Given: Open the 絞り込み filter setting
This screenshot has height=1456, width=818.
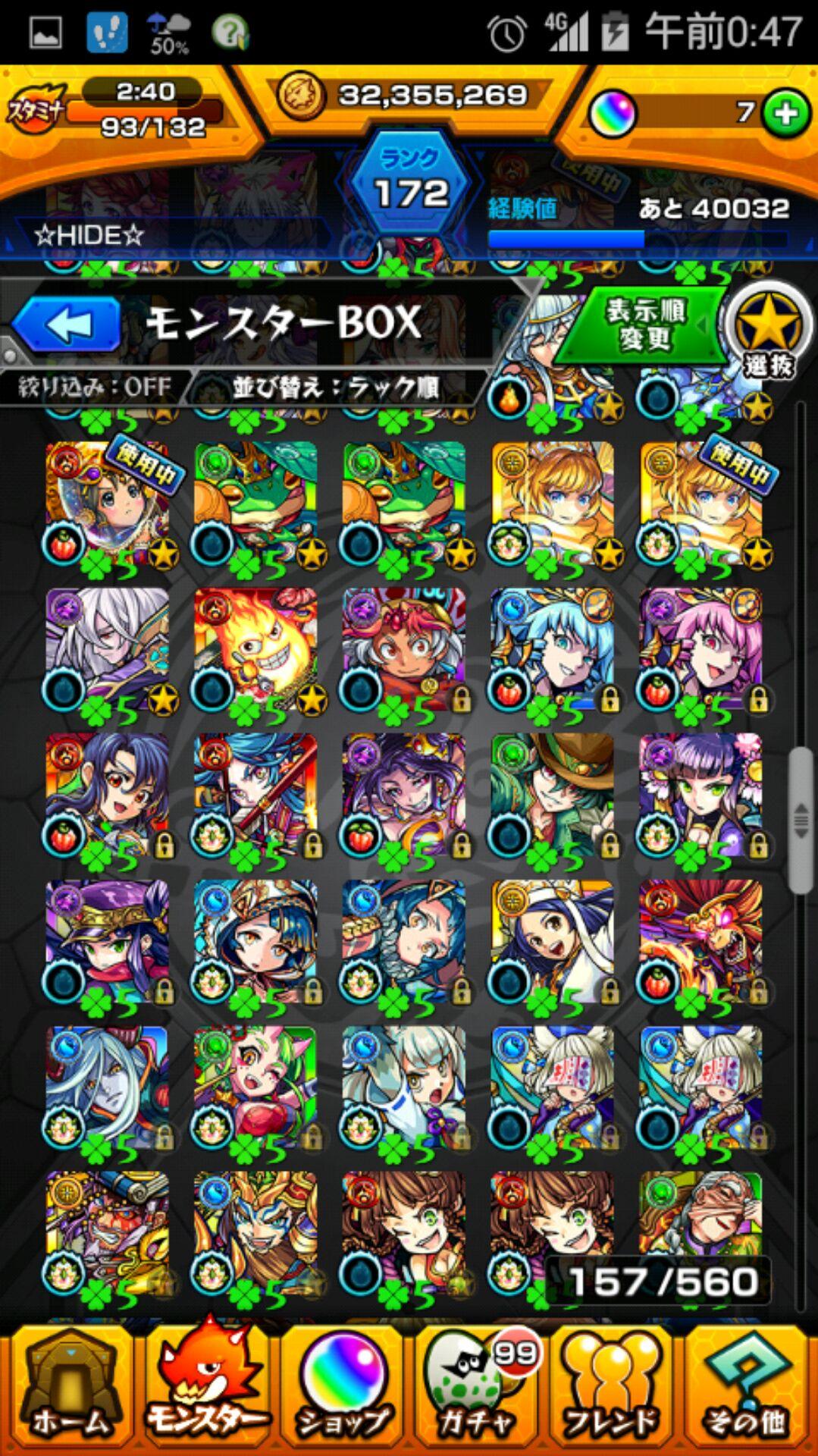Looking at the screenshot, I should (95, 388).
